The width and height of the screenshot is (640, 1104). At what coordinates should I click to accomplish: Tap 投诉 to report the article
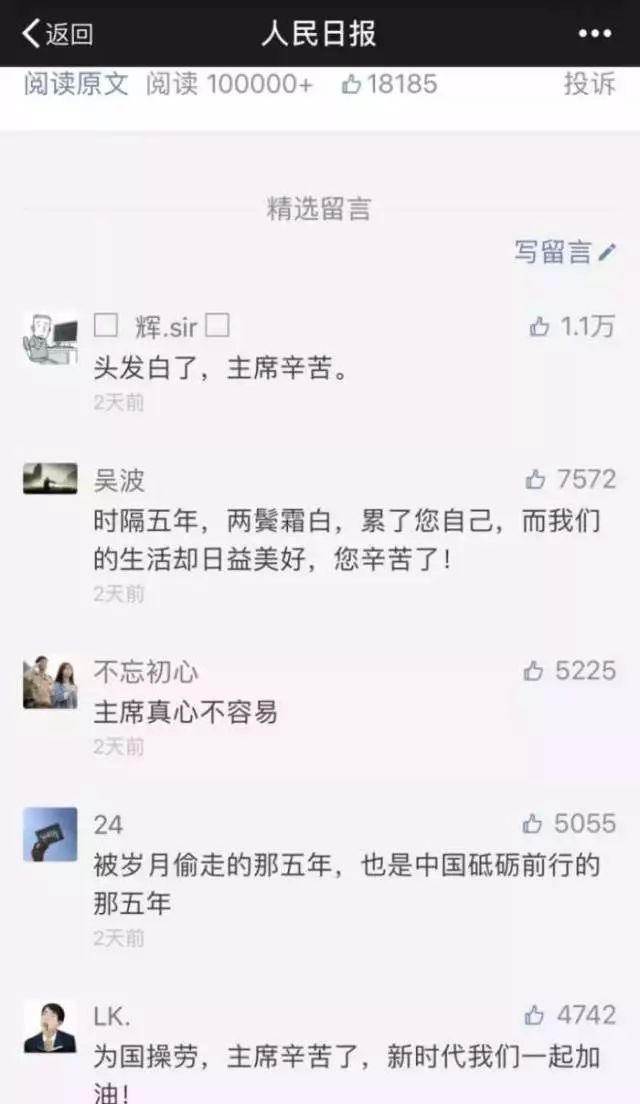589,84
